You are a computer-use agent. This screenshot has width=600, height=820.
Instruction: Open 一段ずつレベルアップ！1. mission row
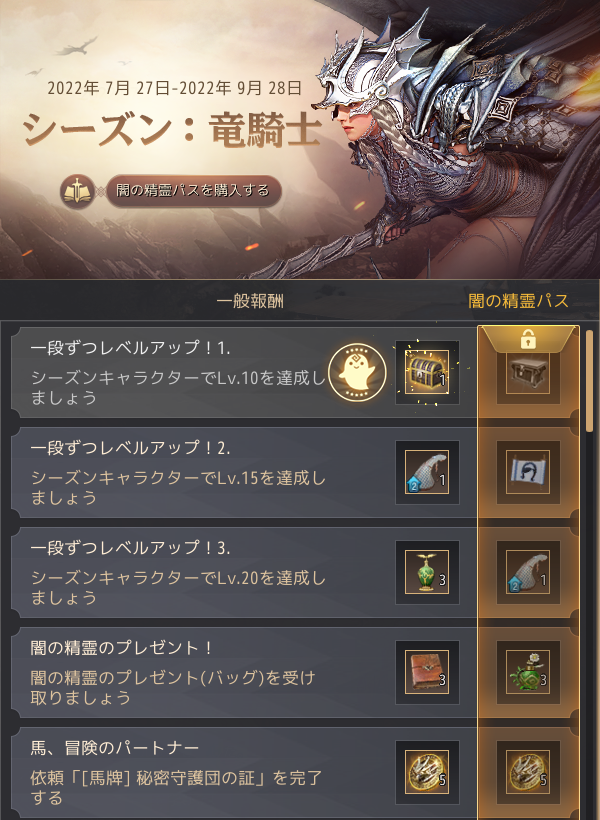coord(180,373)
